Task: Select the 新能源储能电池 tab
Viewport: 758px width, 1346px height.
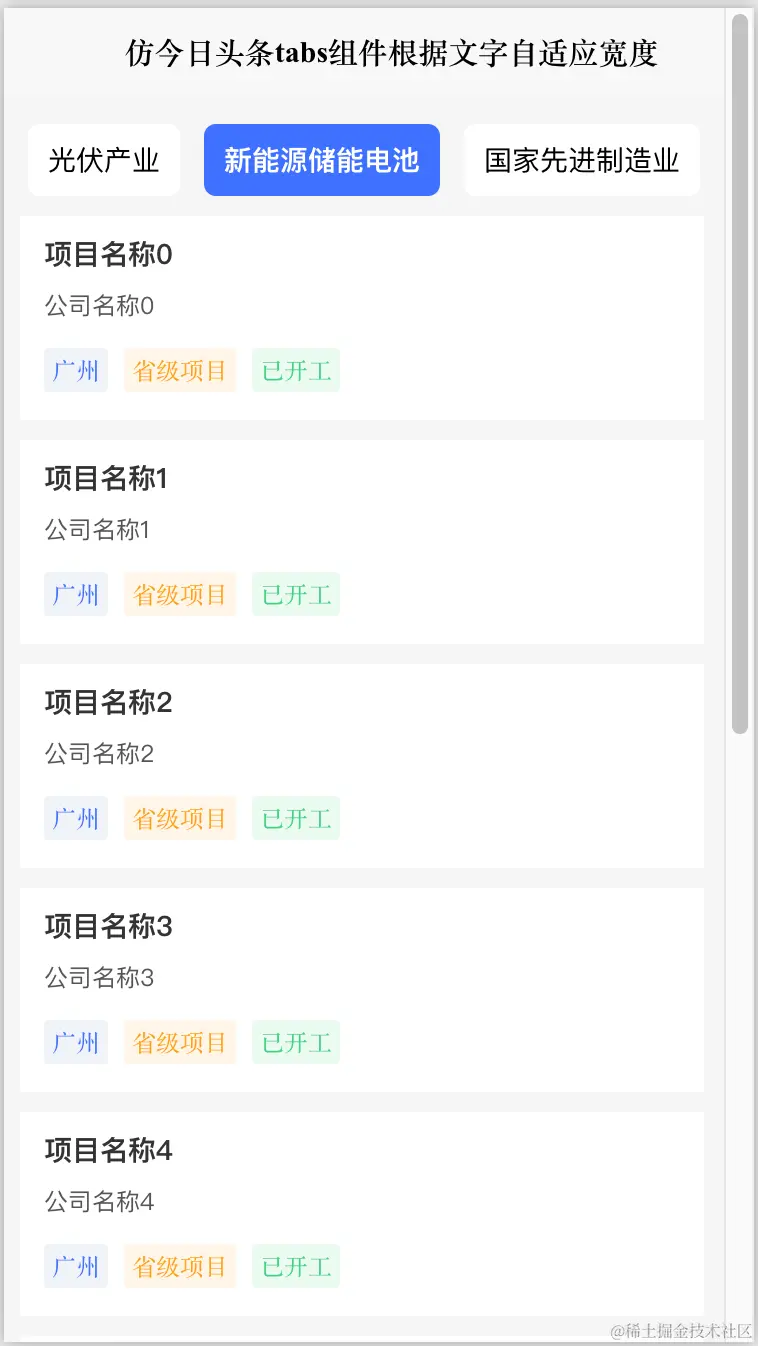Action: (321, 160)
